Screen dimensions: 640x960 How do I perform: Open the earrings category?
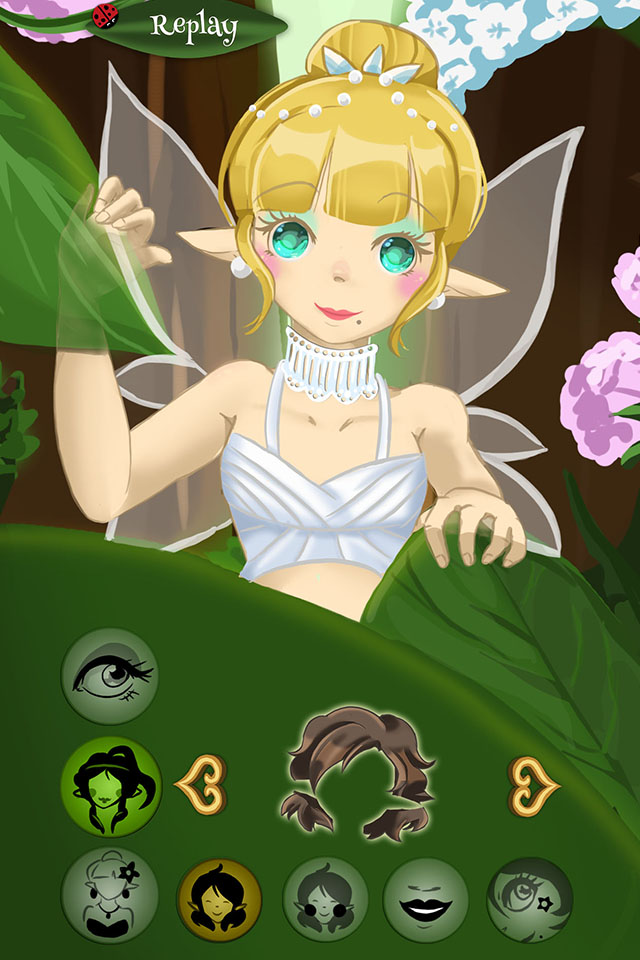pos(325,899)
